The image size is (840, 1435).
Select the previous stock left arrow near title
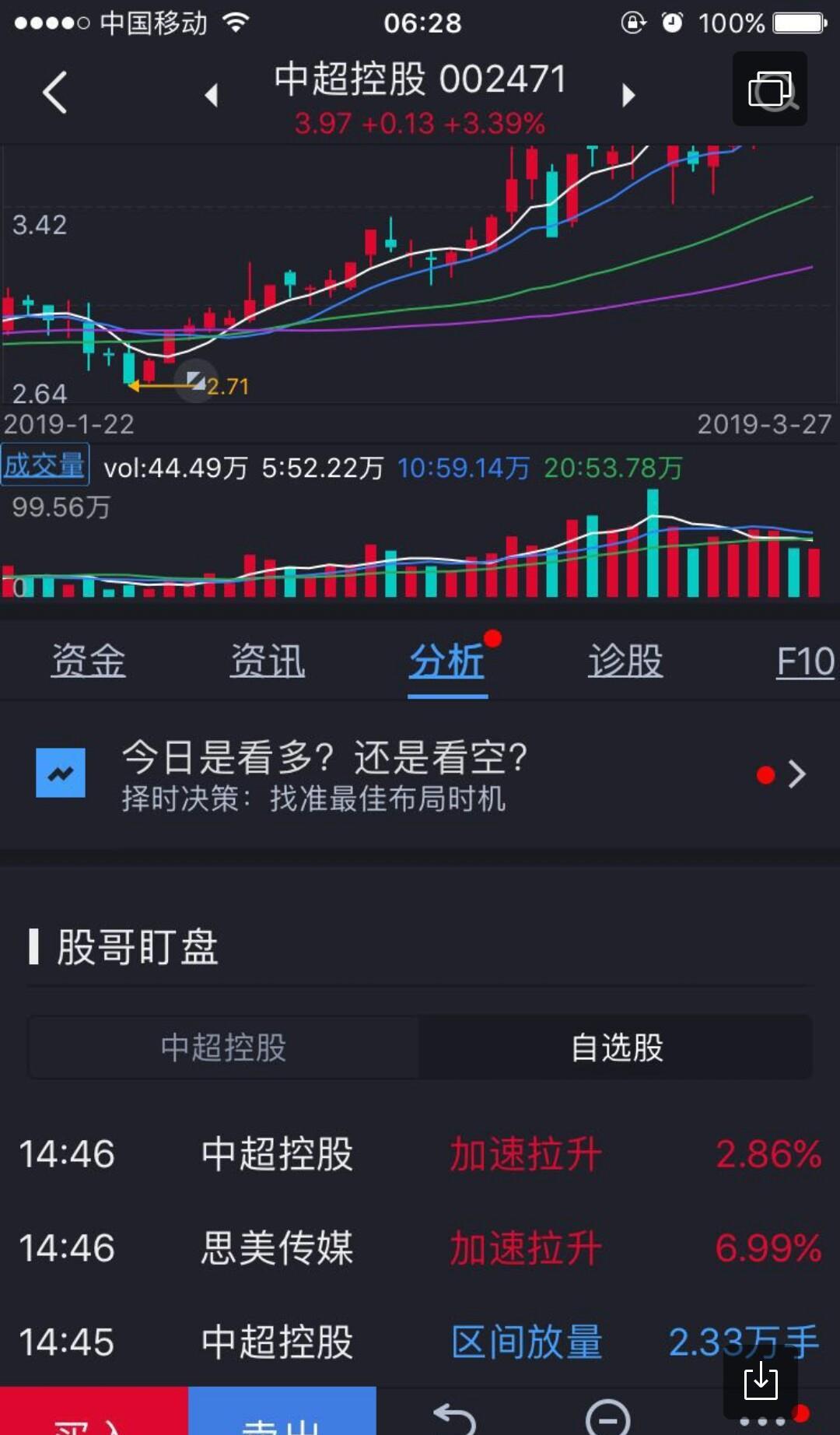[x=212, y=93]
